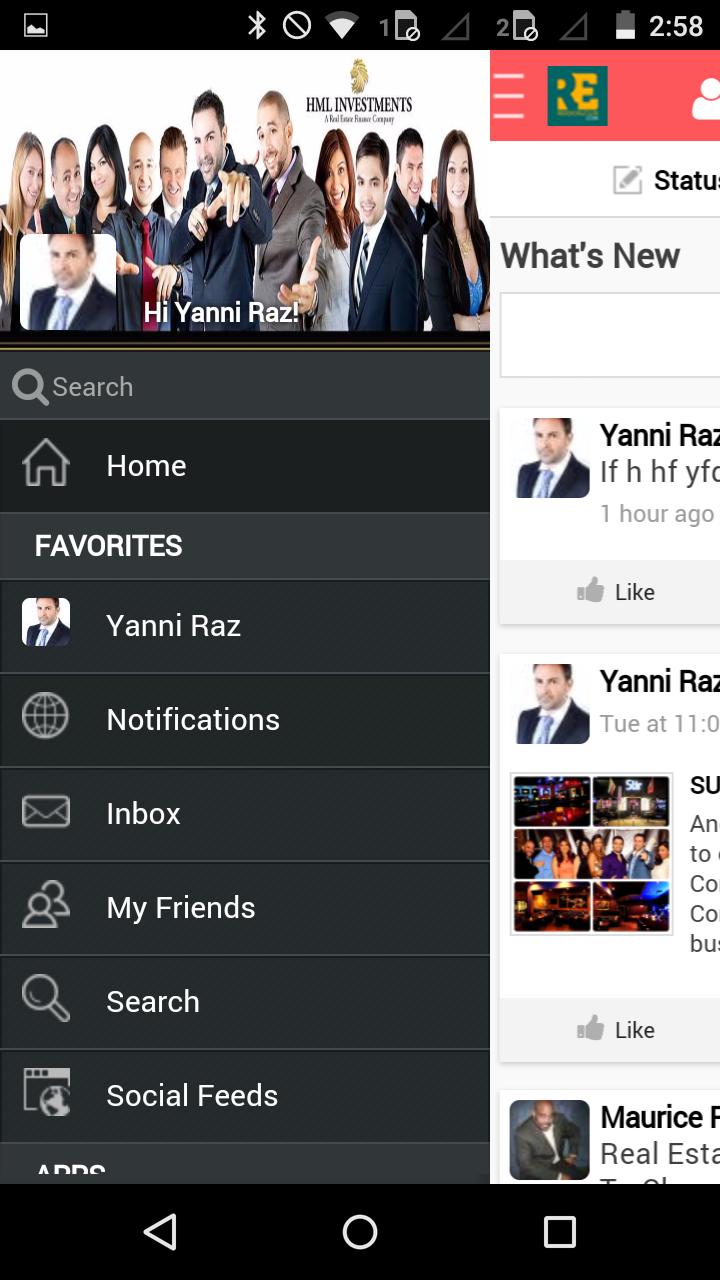
Task: Open Yanni Raz profile under Favorites
Action: tap(244, 626)
